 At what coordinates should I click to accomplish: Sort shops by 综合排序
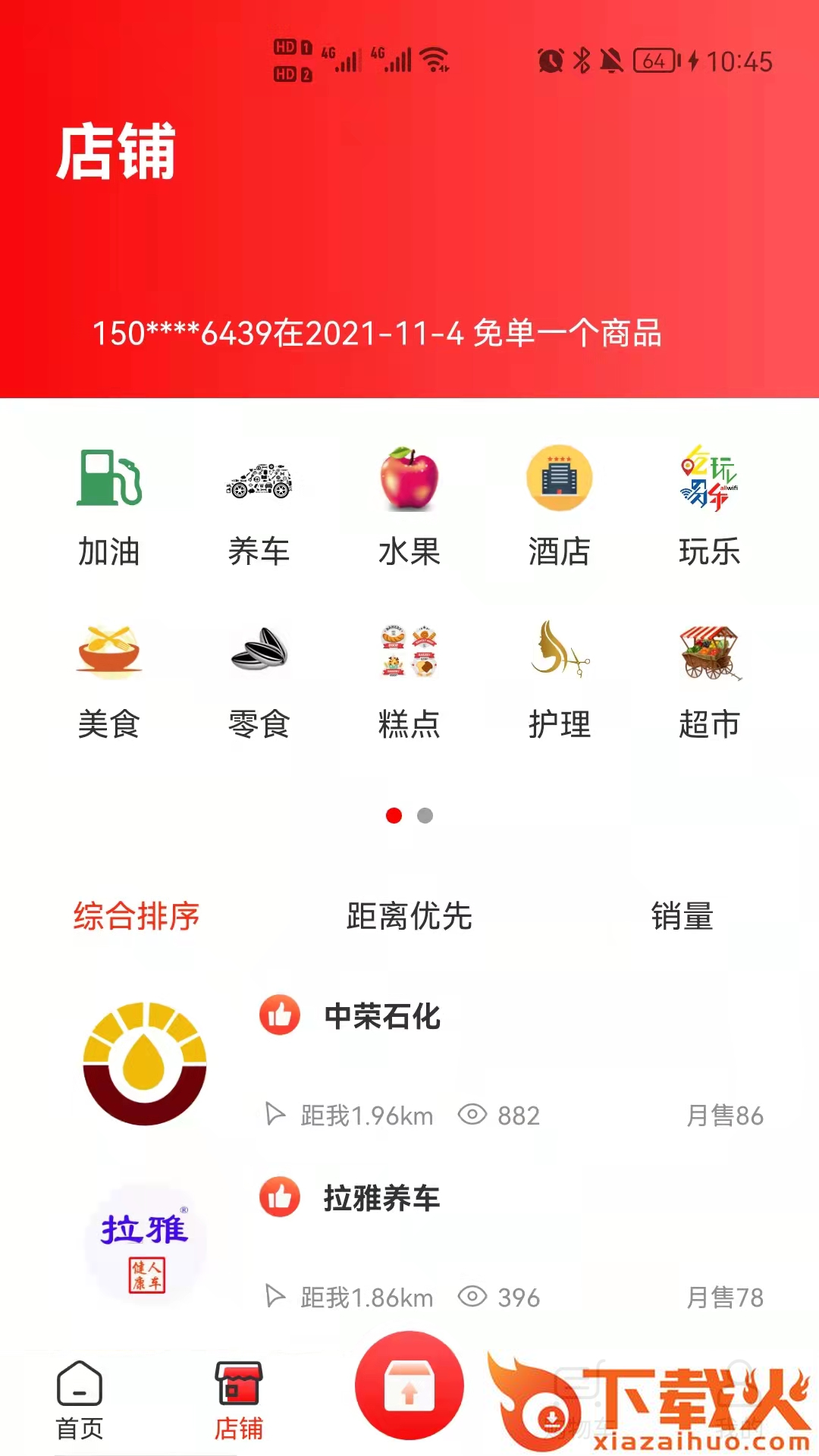(x=136, y=916)
